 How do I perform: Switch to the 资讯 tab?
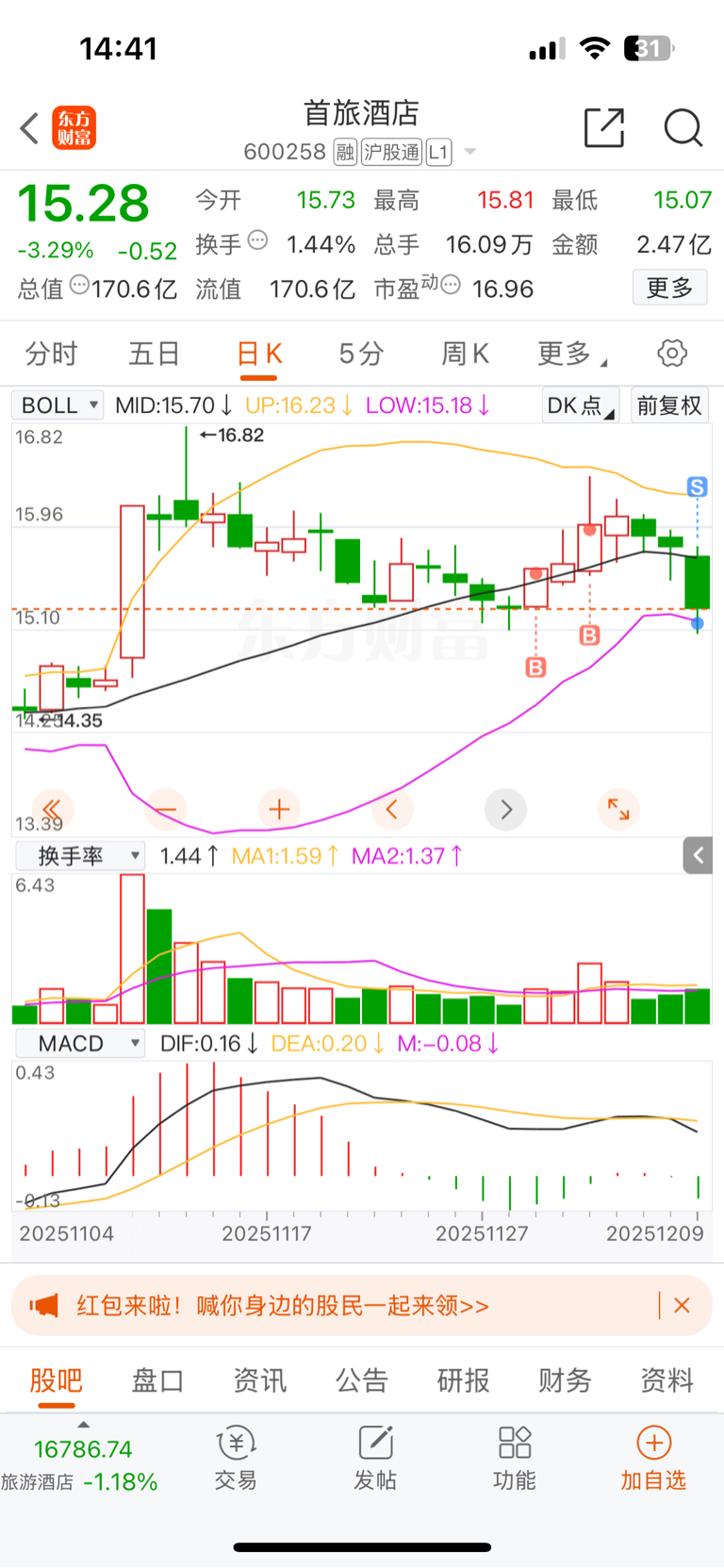coord(259,1381)
